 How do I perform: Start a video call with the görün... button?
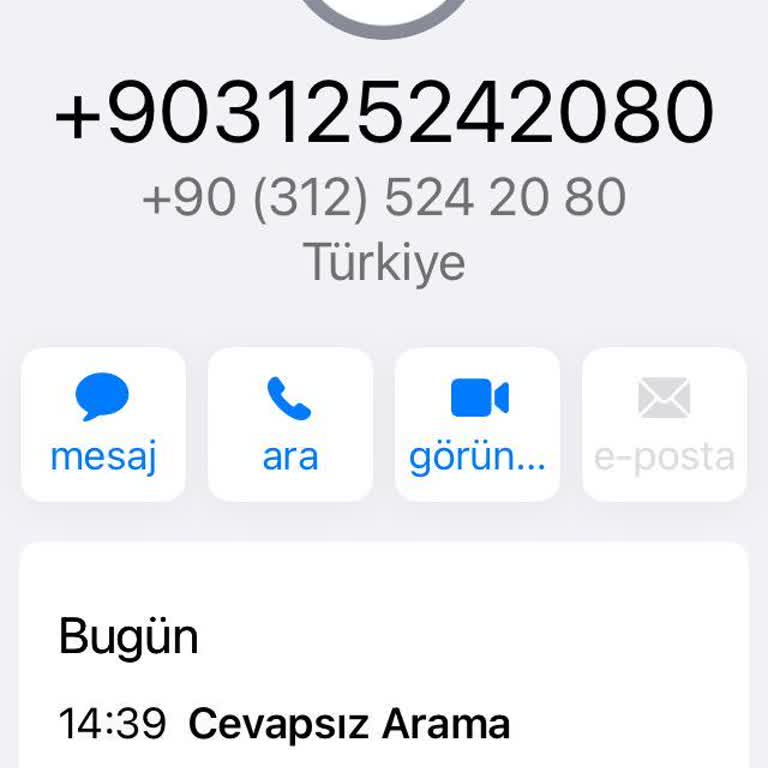478,424
